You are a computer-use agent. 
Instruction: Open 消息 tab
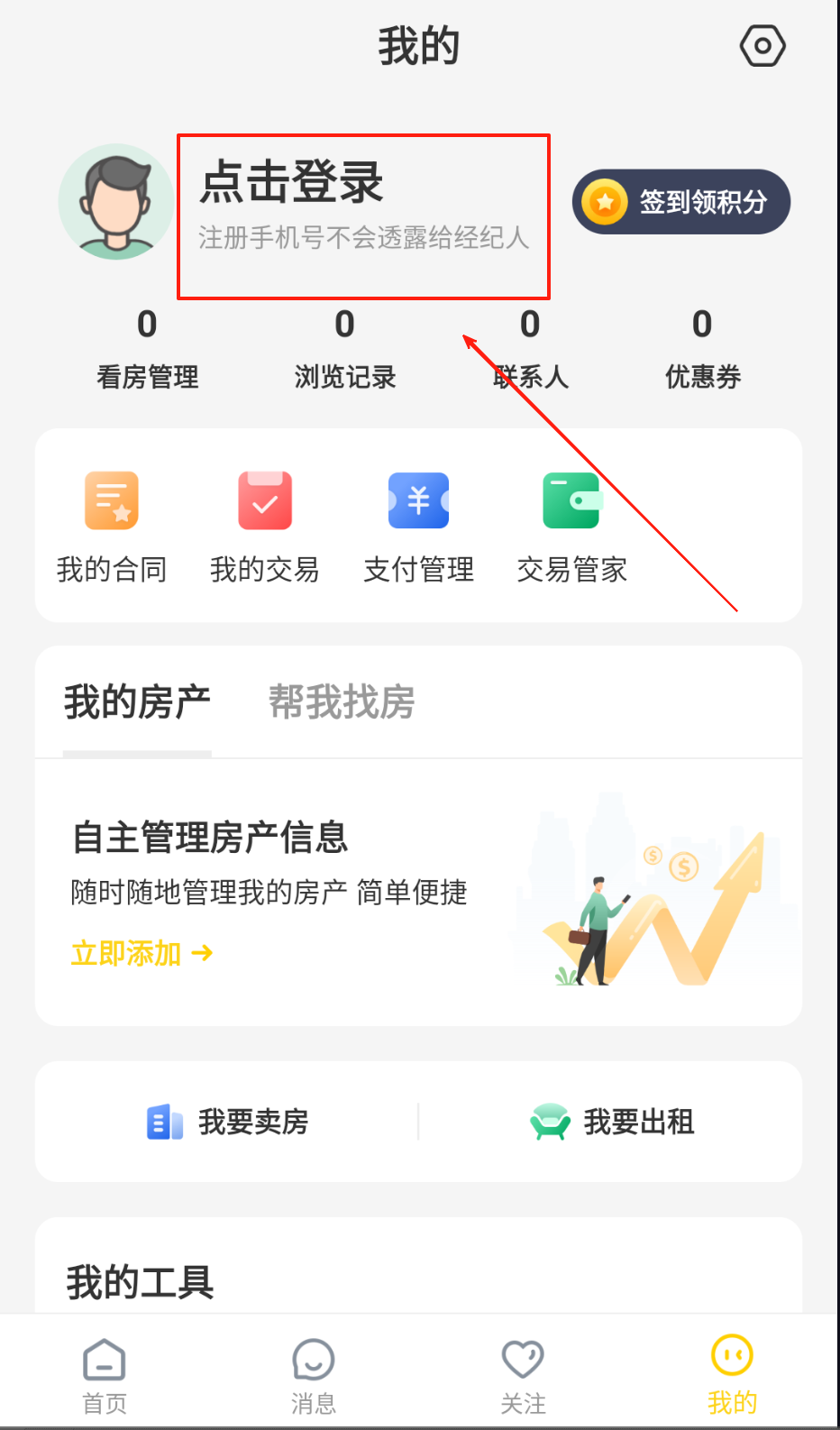314,1374
